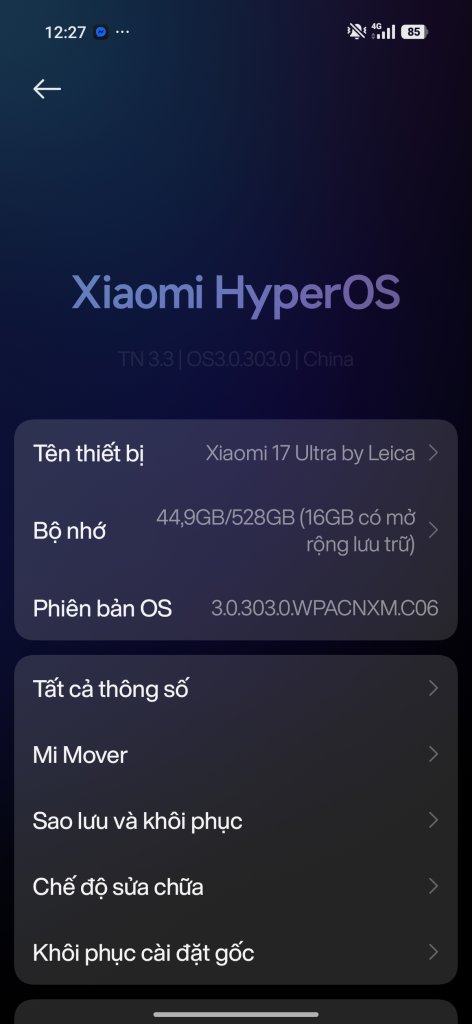
Task: Open Tất cả thông số
Action: click(236, 688)
